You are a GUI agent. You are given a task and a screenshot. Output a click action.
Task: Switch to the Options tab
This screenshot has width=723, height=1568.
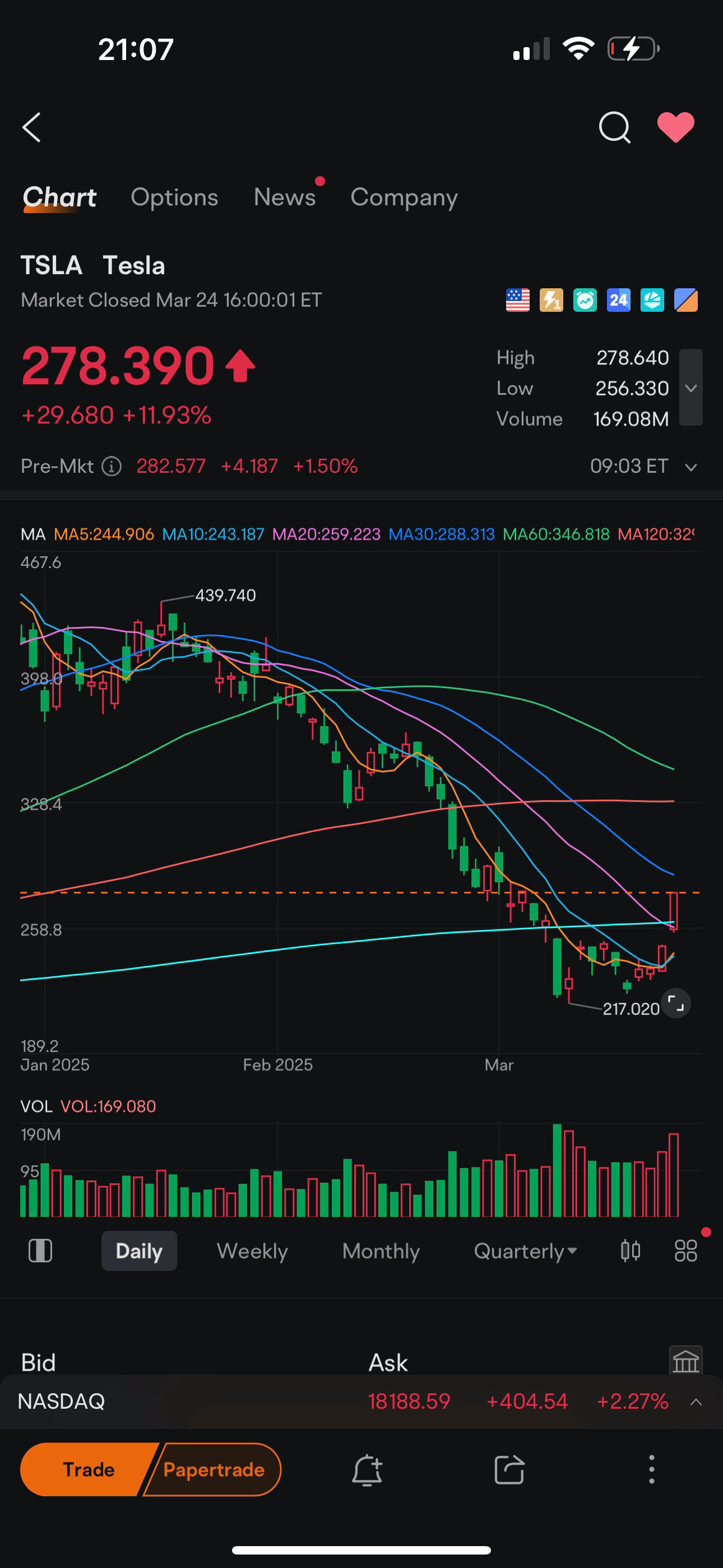[174, 197]
